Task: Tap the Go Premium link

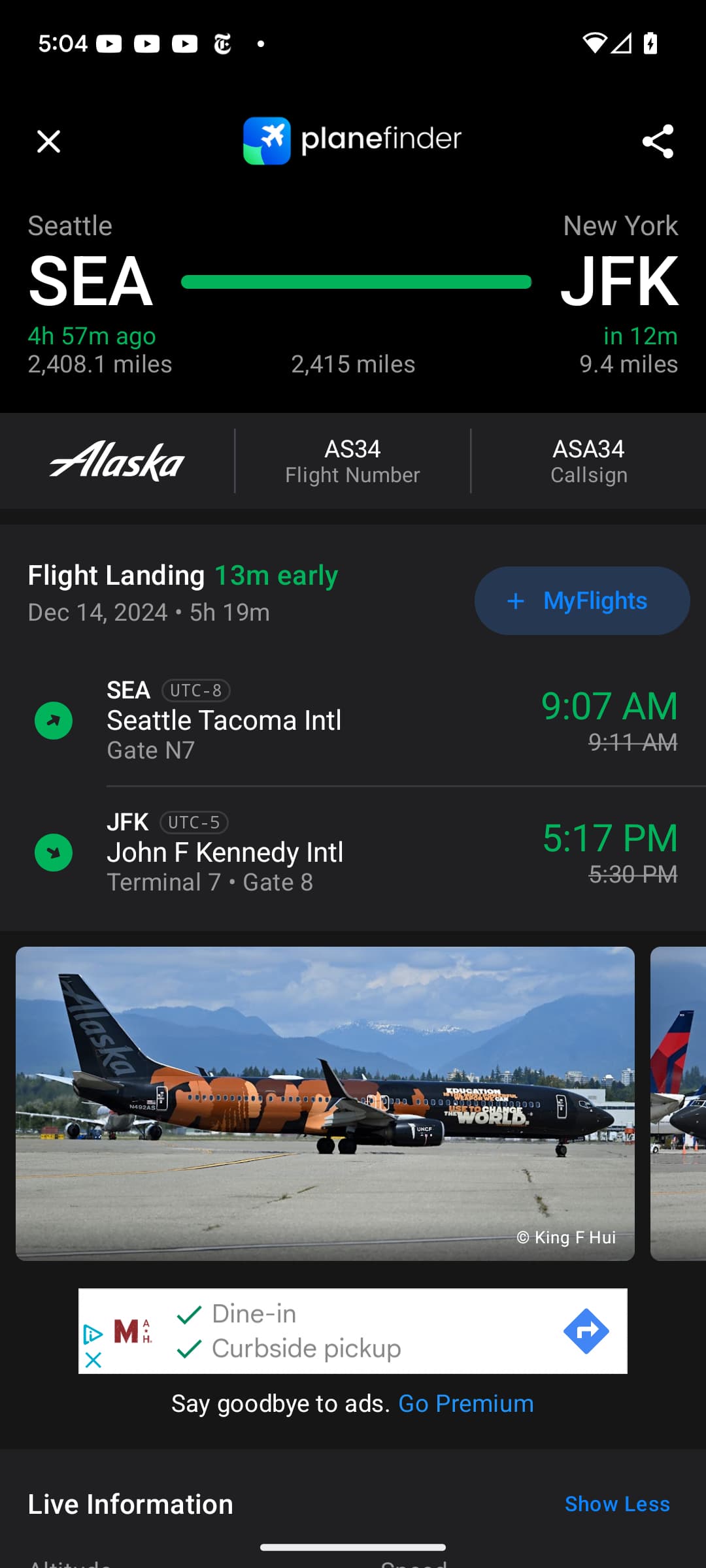Action: point(465,1403)
